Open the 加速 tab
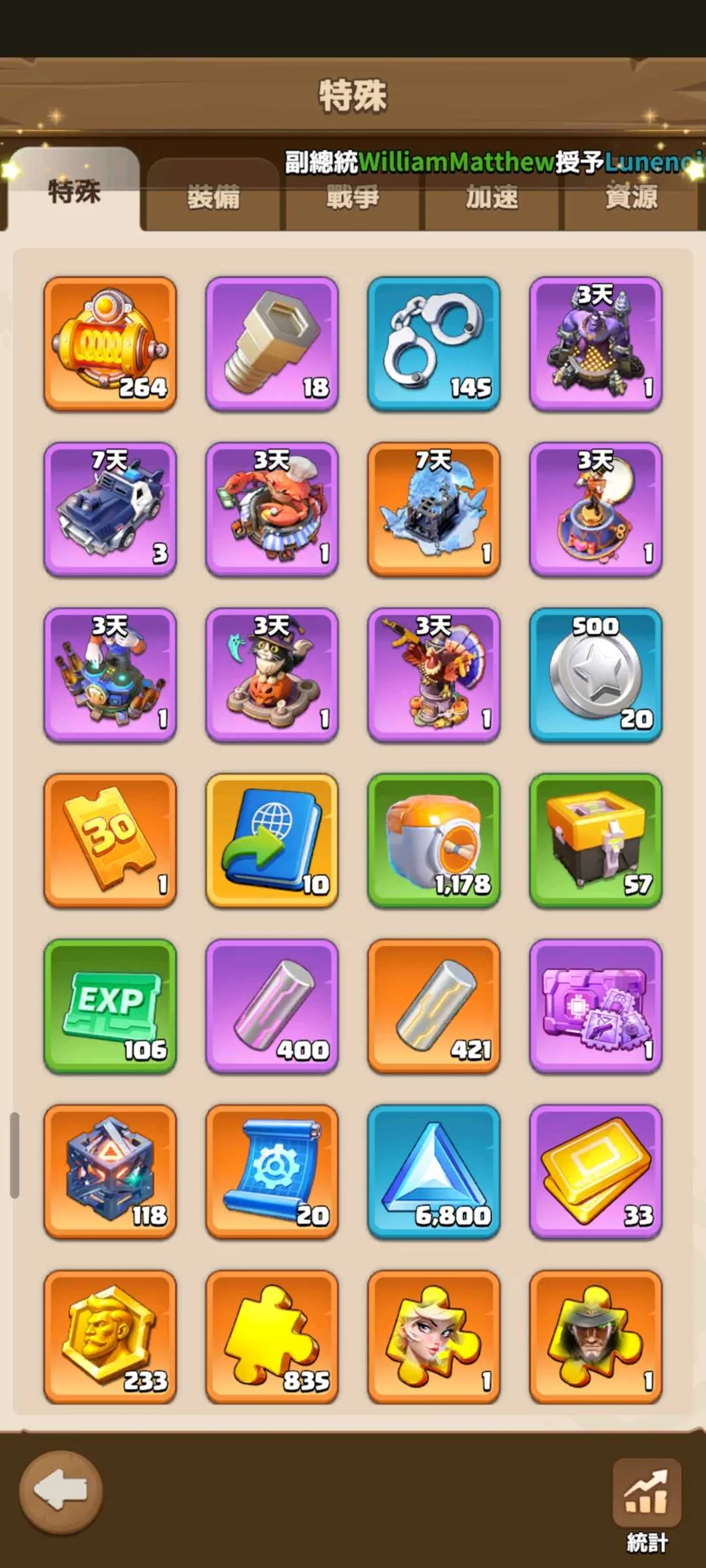This screenshot has width=706, height=1568. click(492, 197)
